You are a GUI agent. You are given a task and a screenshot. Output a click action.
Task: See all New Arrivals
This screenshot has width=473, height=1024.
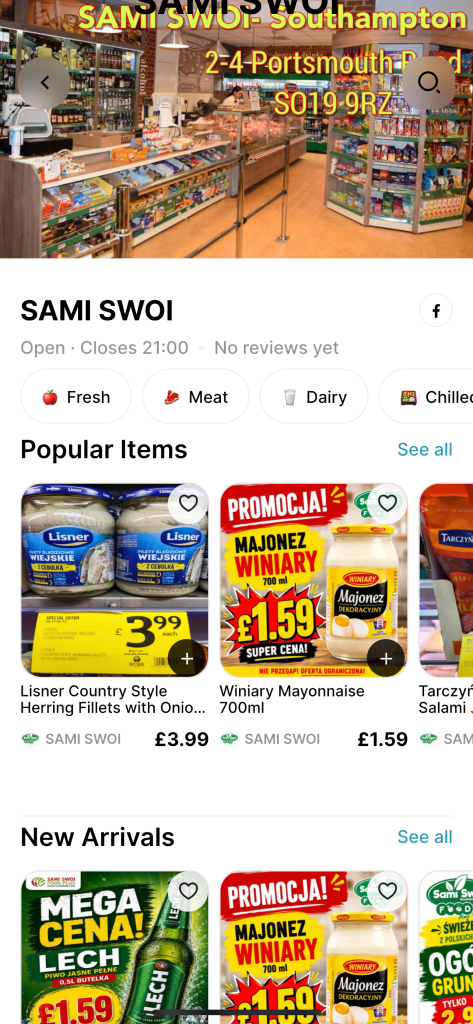(425, 837)
